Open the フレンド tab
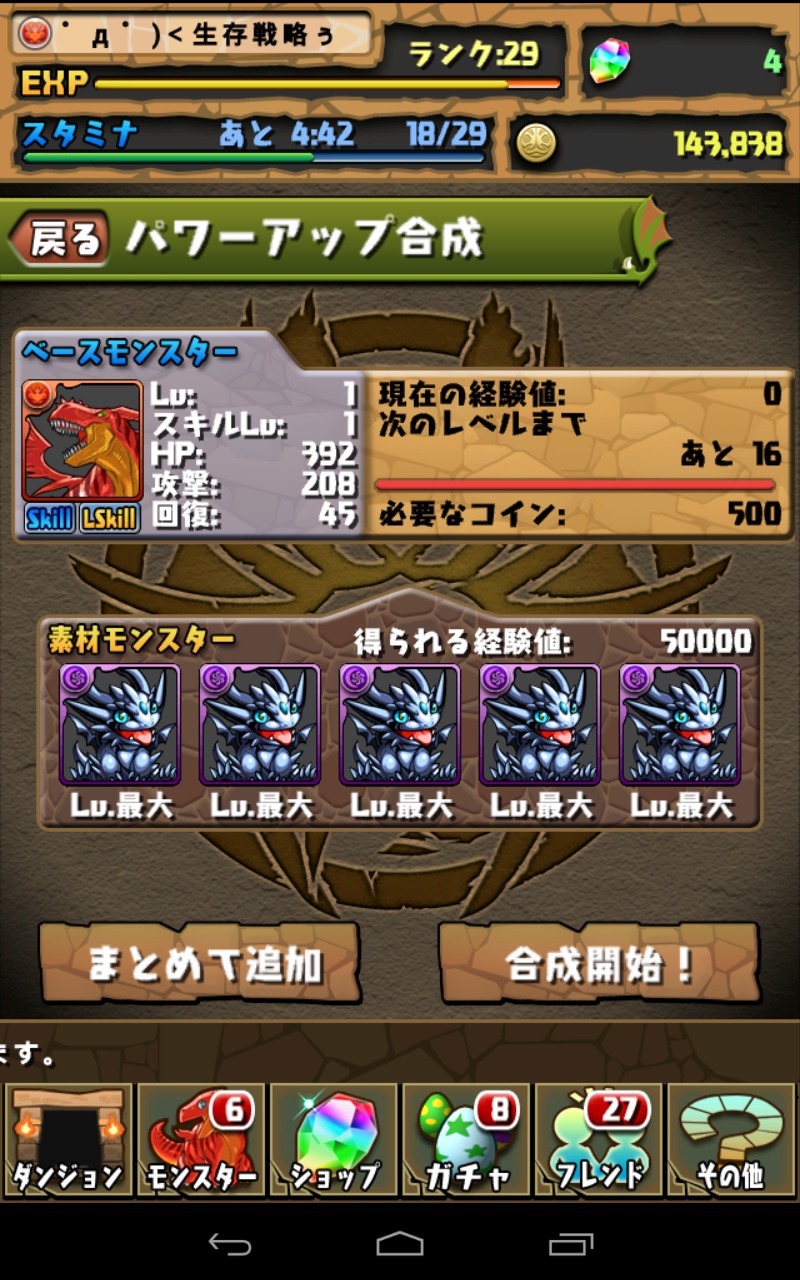This screenshot has width=800, height=1280. point(599,1140)
